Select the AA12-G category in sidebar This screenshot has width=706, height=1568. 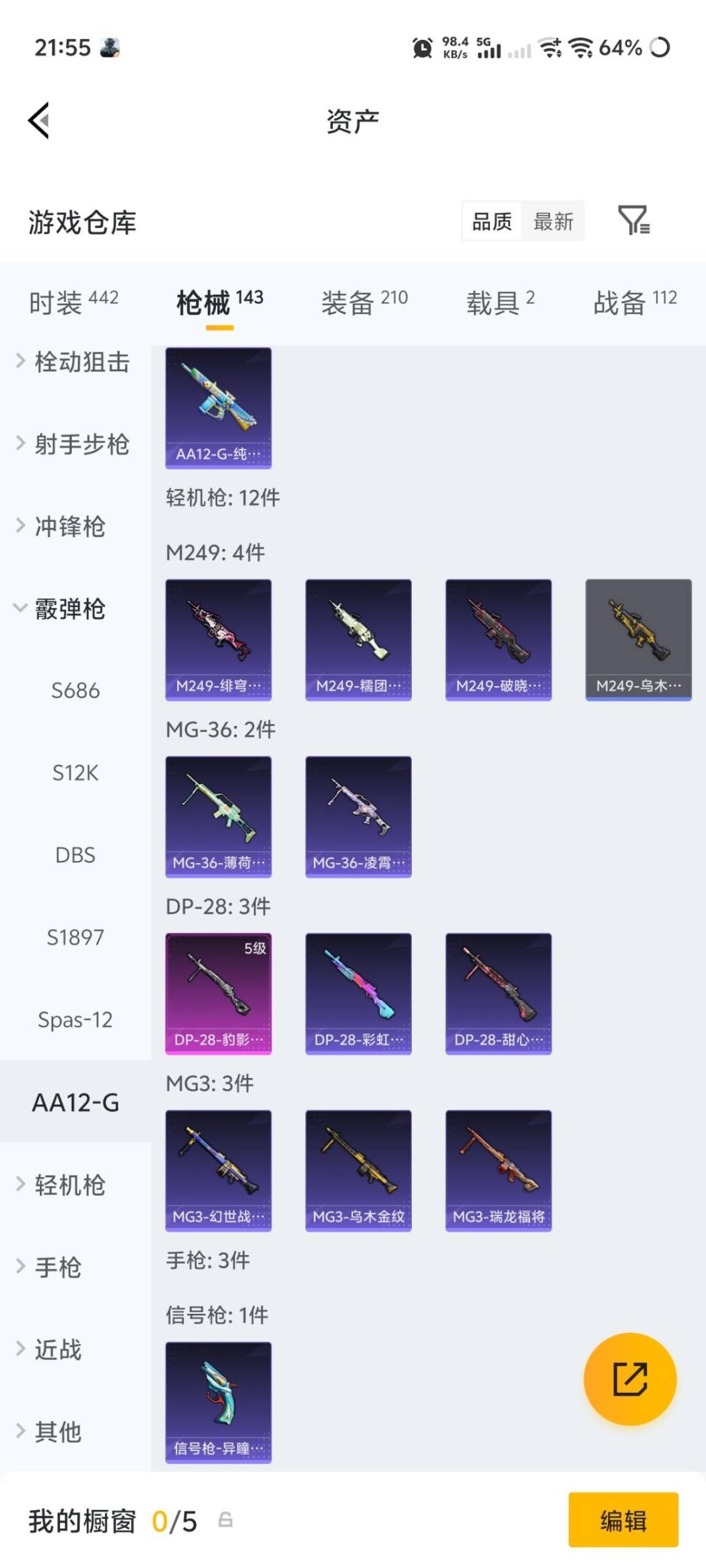click(x=75, y=1102)
